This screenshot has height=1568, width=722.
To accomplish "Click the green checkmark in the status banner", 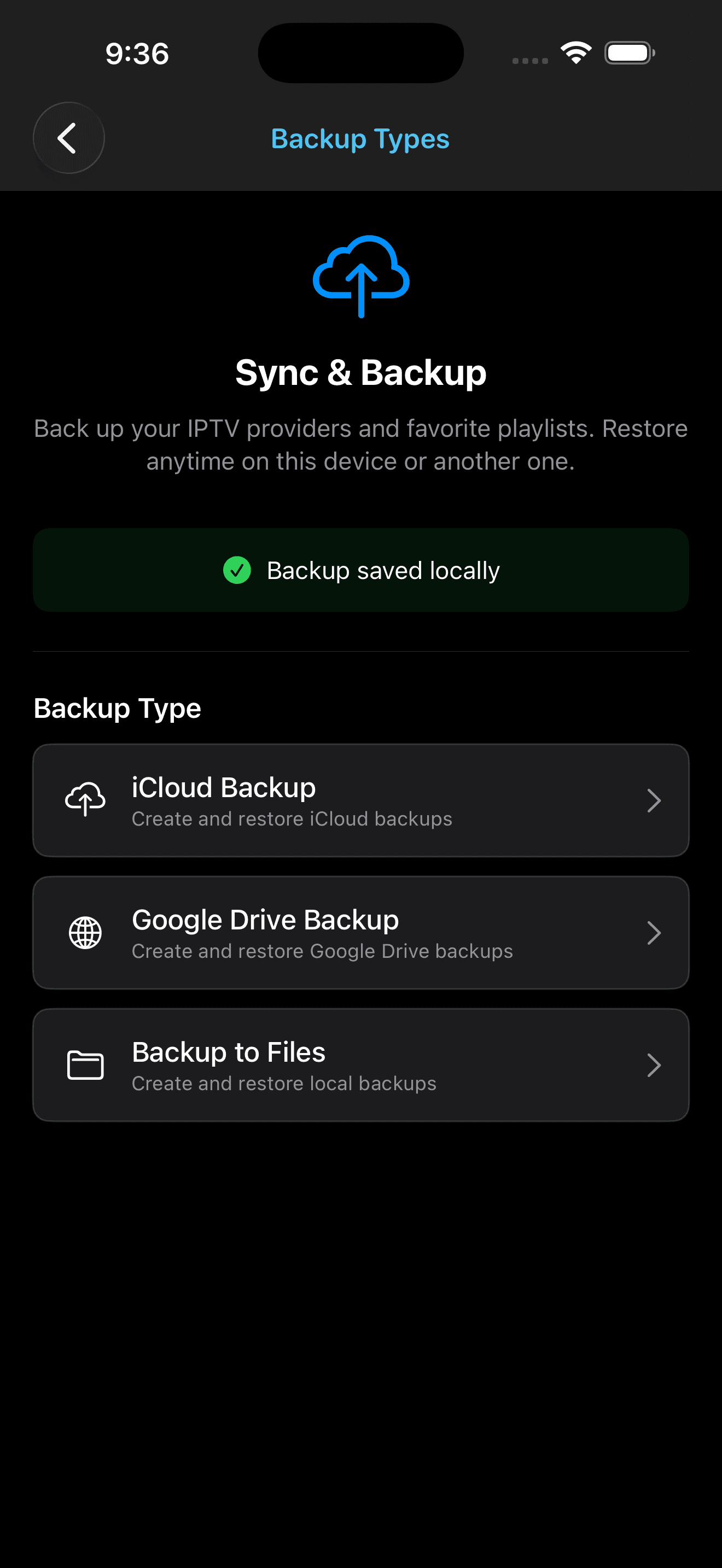I will click(237, 570).
